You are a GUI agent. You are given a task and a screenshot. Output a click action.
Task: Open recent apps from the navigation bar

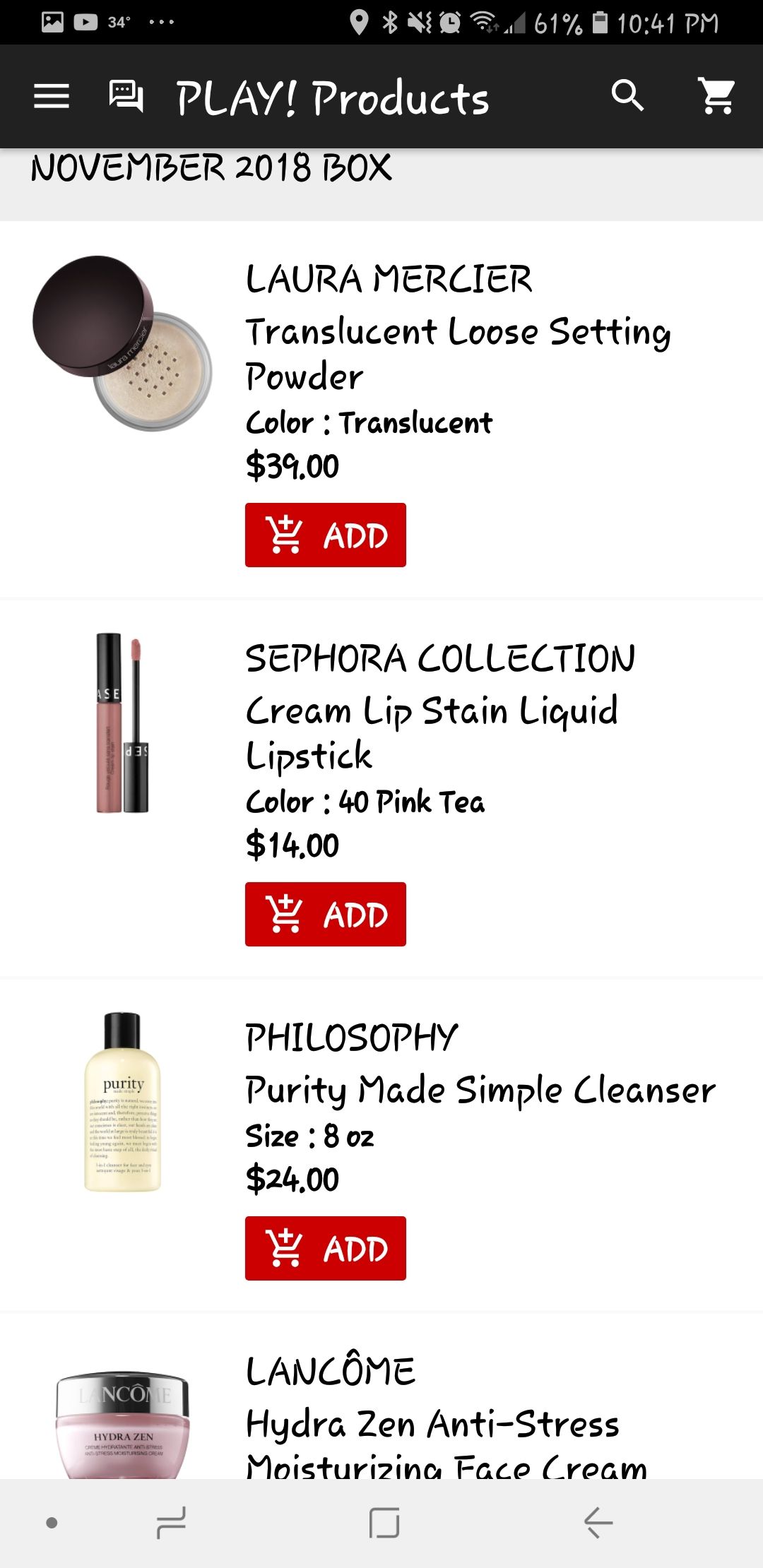pos(171,1522)
